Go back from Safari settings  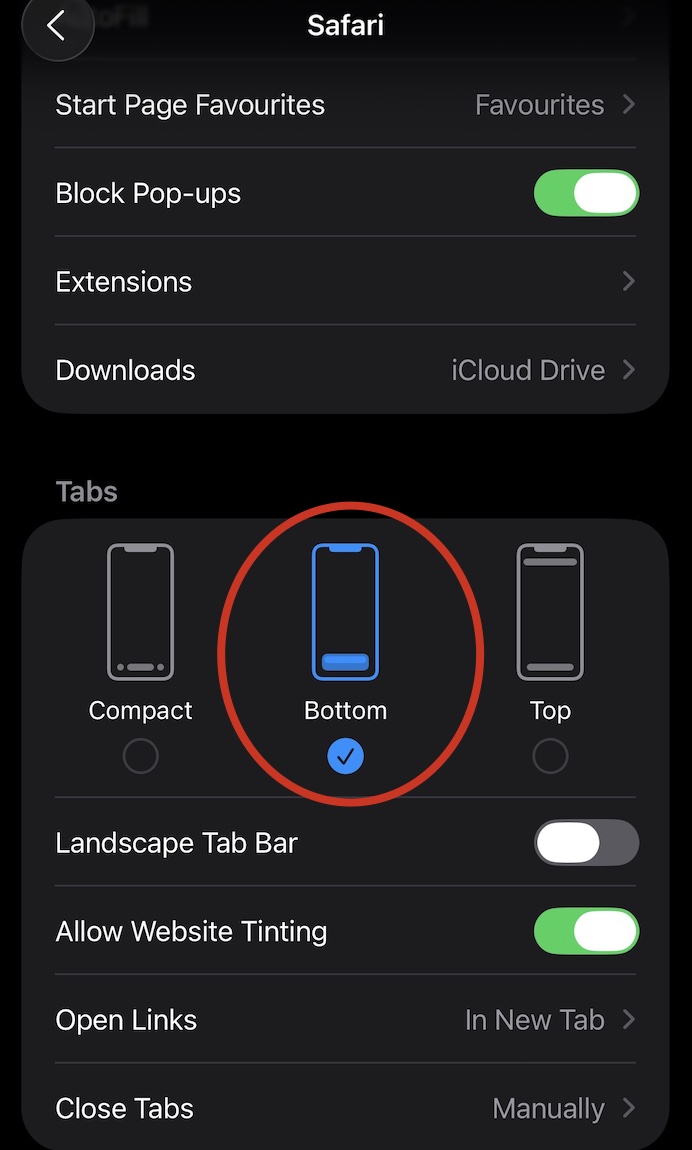[x=56, y=26]
